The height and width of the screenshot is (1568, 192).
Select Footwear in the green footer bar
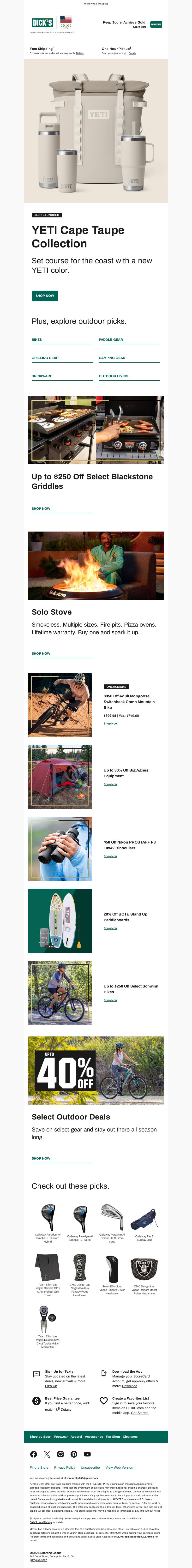(61, 1436)
